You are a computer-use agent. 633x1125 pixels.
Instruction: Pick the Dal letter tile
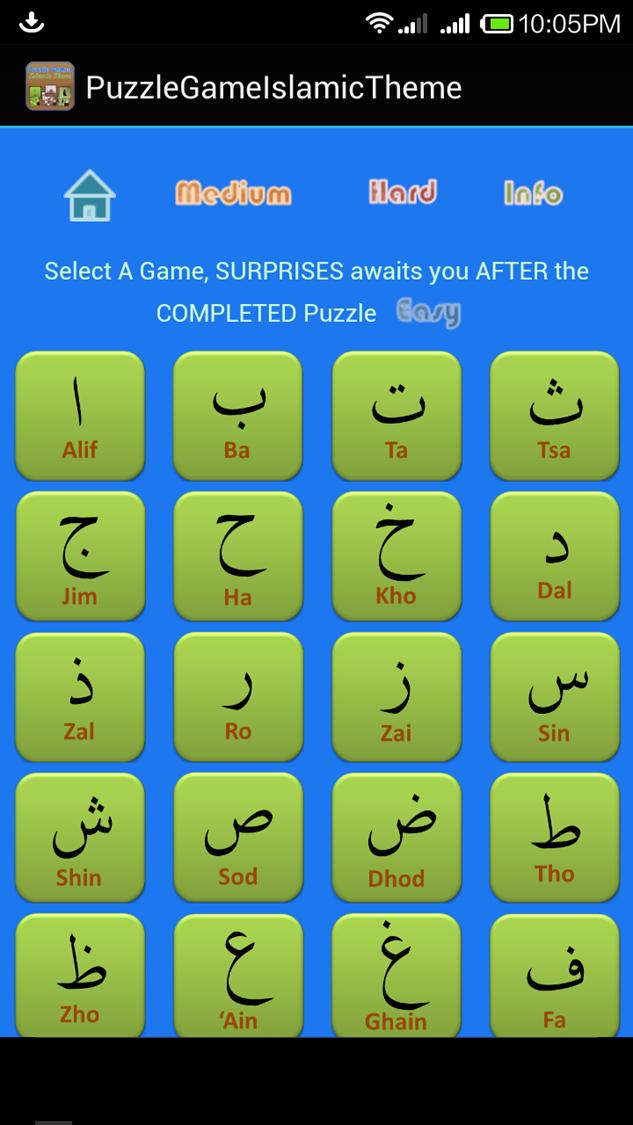coord(554,556)
